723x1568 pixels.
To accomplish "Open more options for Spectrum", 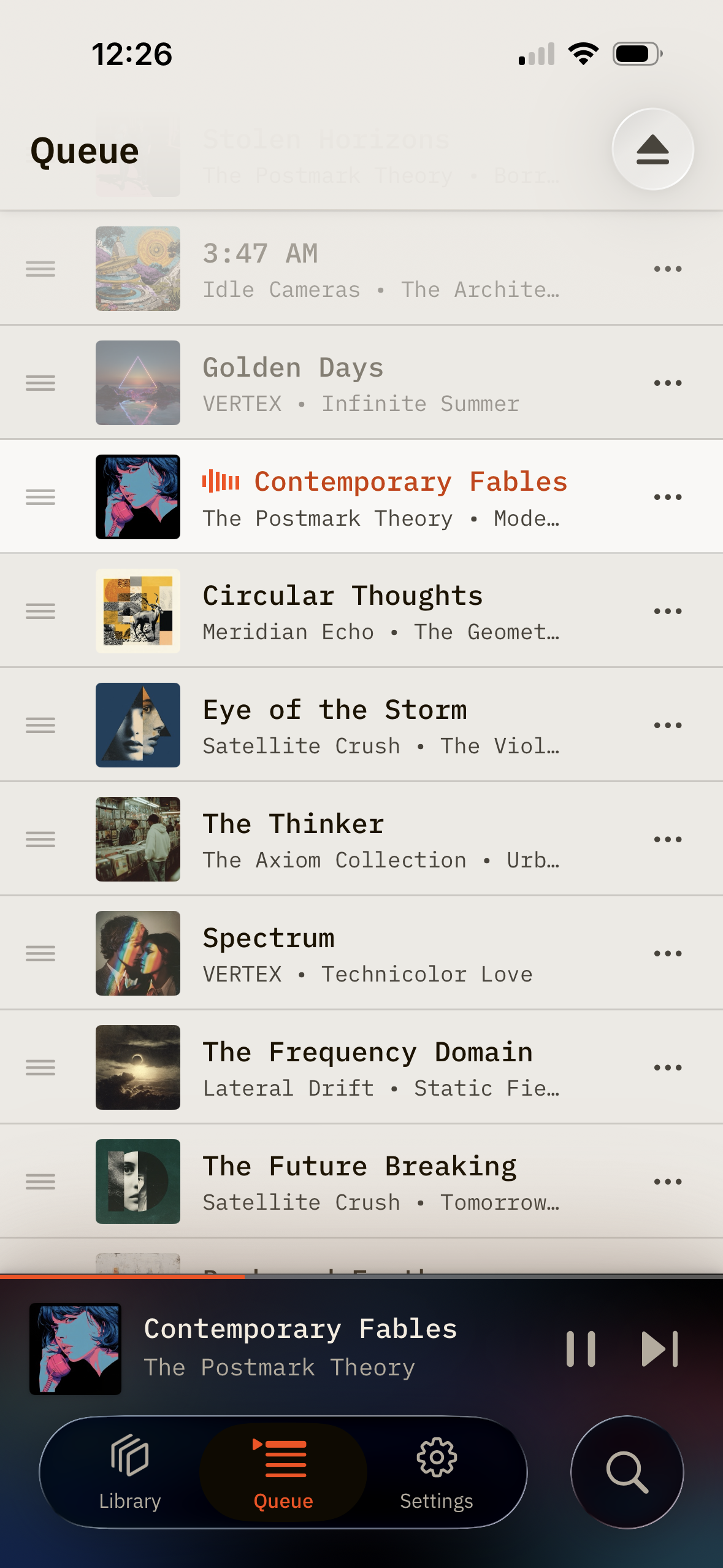I will 667,953.
